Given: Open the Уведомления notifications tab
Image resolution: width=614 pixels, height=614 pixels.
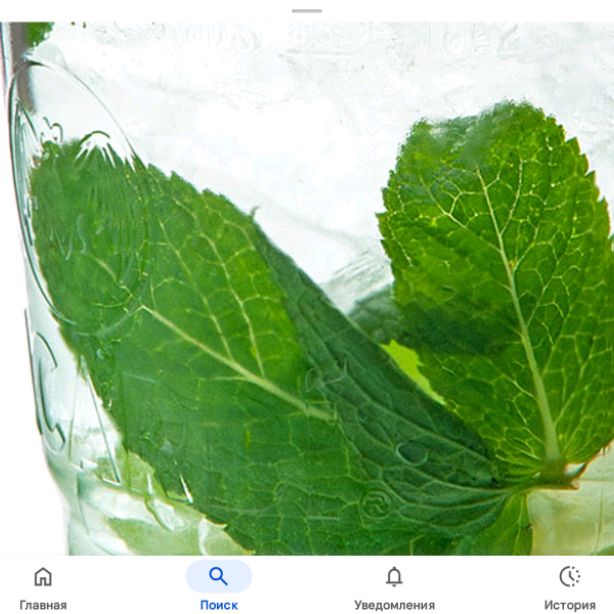Looking at the screenshot, I should [x=394, y=587].
